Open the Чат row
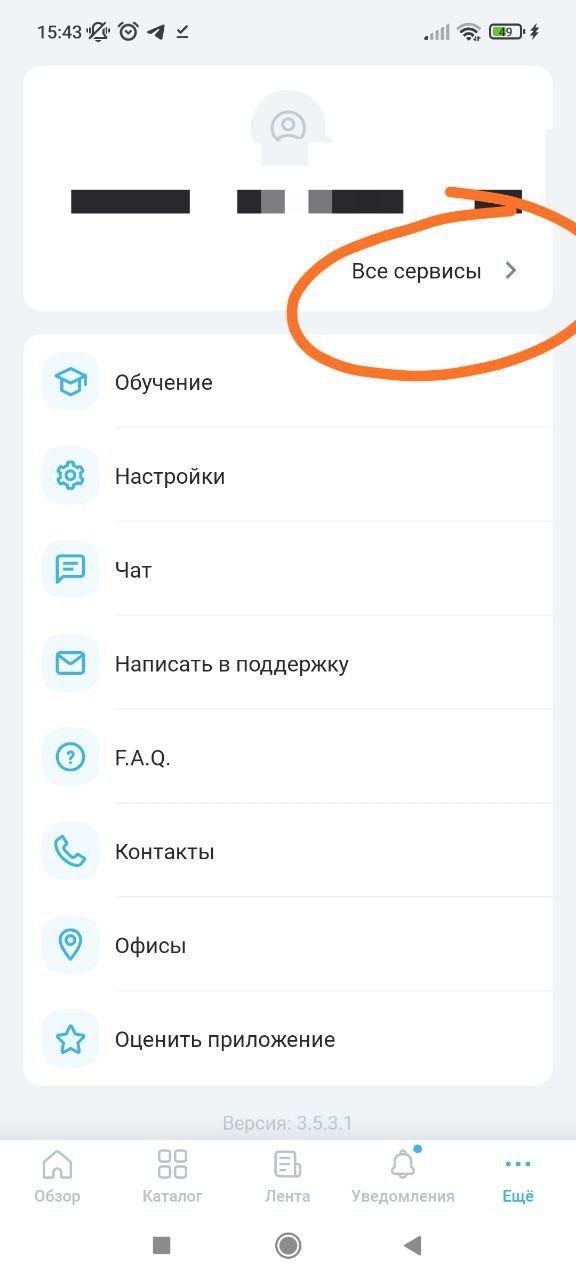 (288, 570)
